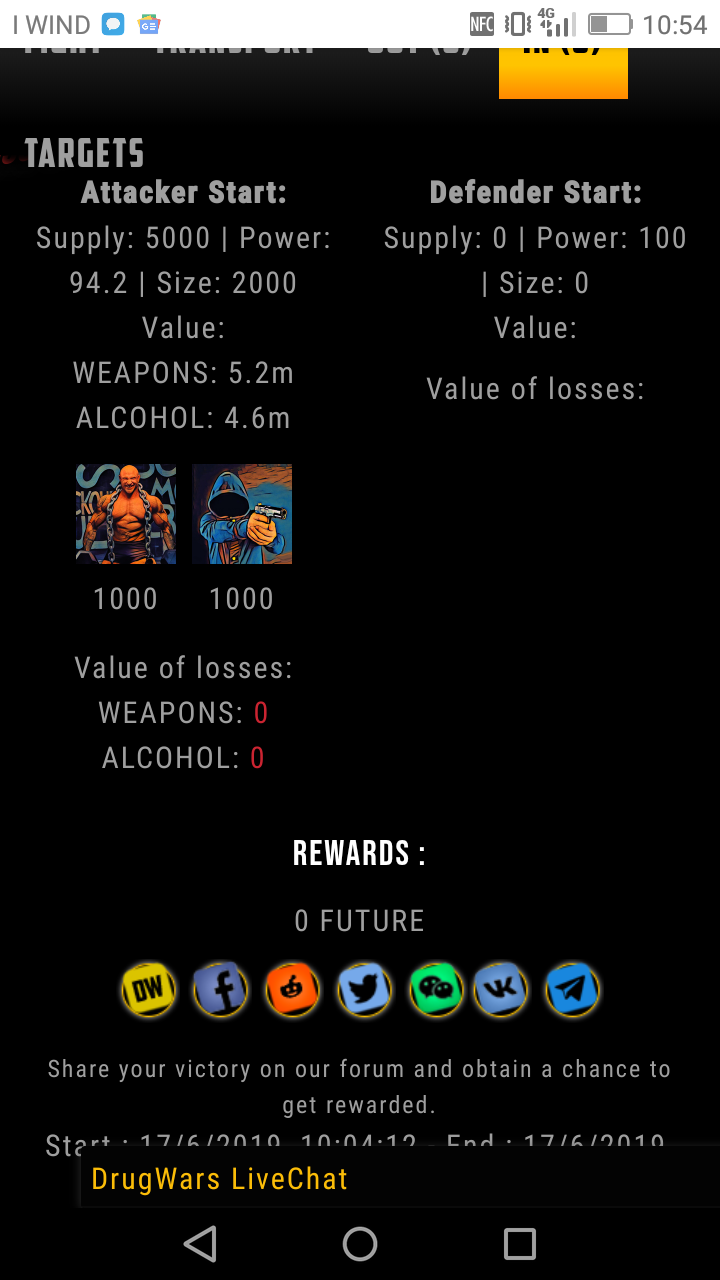Screen dimensions: 720x1280
Task: Go back using the system back button
Action: point(200,1244)
